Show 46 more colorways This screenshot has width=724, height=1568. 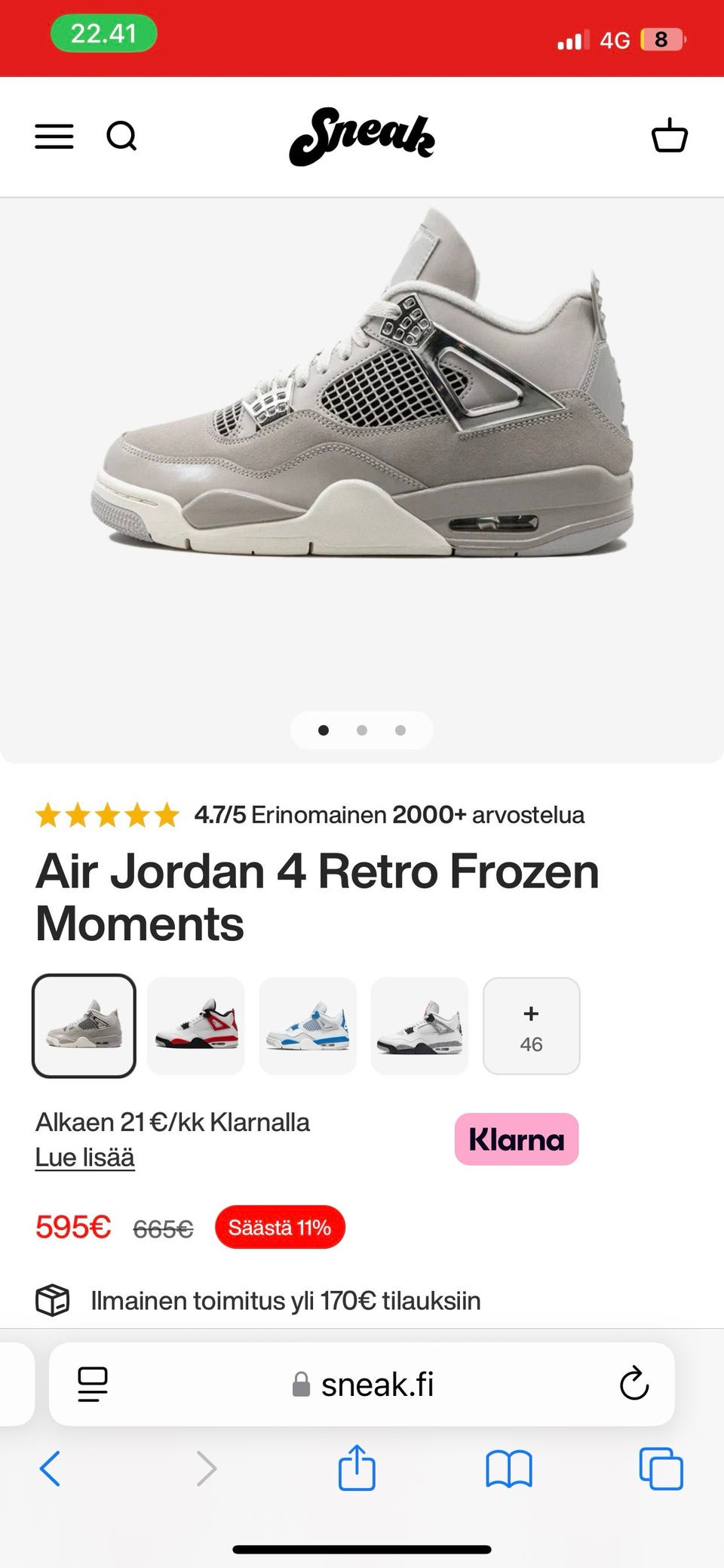point(532,1025)
